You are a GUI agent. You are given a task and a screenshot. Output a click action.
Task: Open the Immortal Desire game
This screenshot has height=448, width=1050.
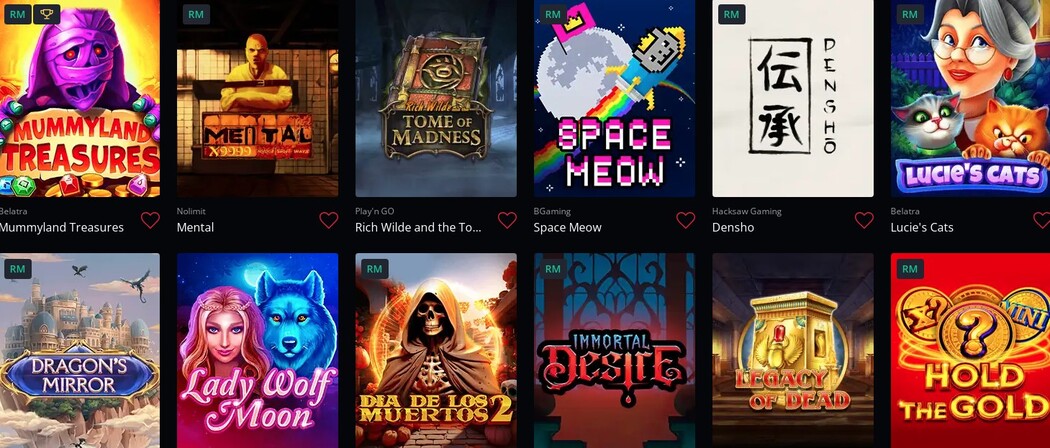(x=614, y=350)
